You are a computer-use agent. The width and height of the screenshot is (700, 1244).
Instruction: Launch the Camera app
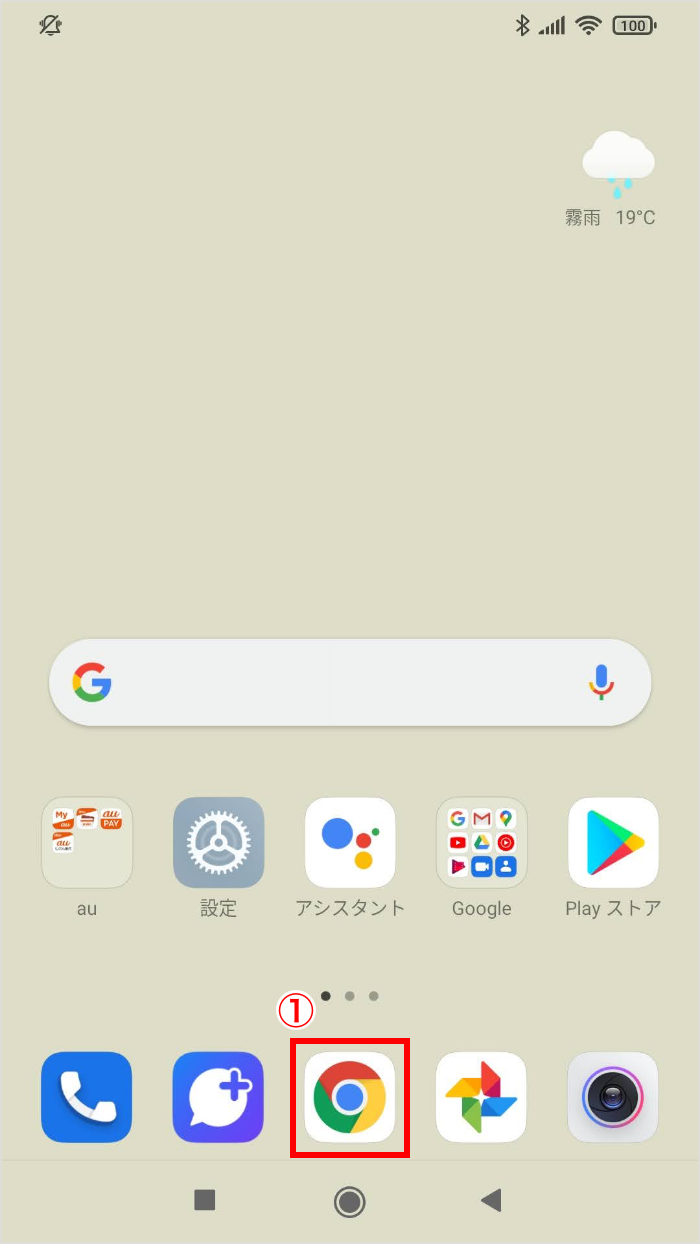612,1097
